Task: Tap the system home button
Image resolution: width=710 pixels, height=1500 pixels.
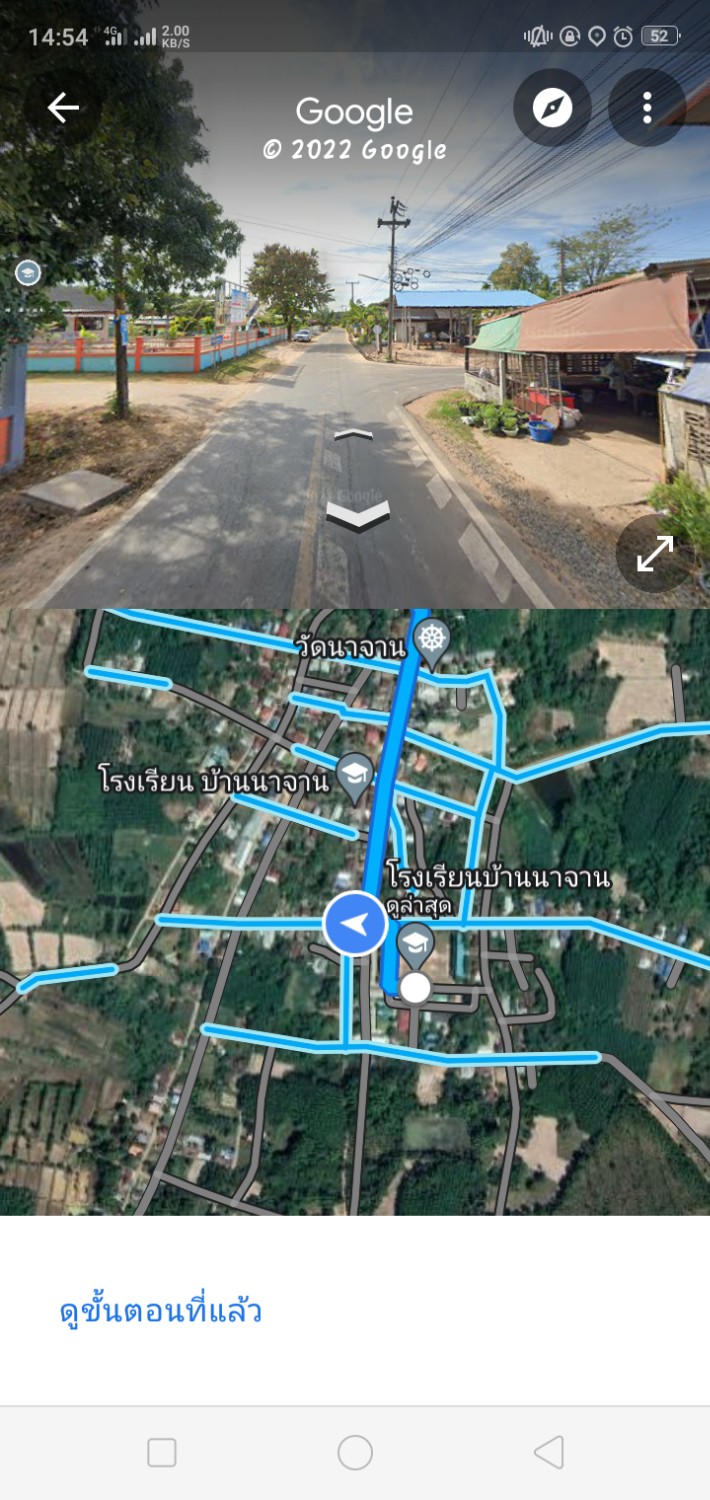Action: point(355,1452)
